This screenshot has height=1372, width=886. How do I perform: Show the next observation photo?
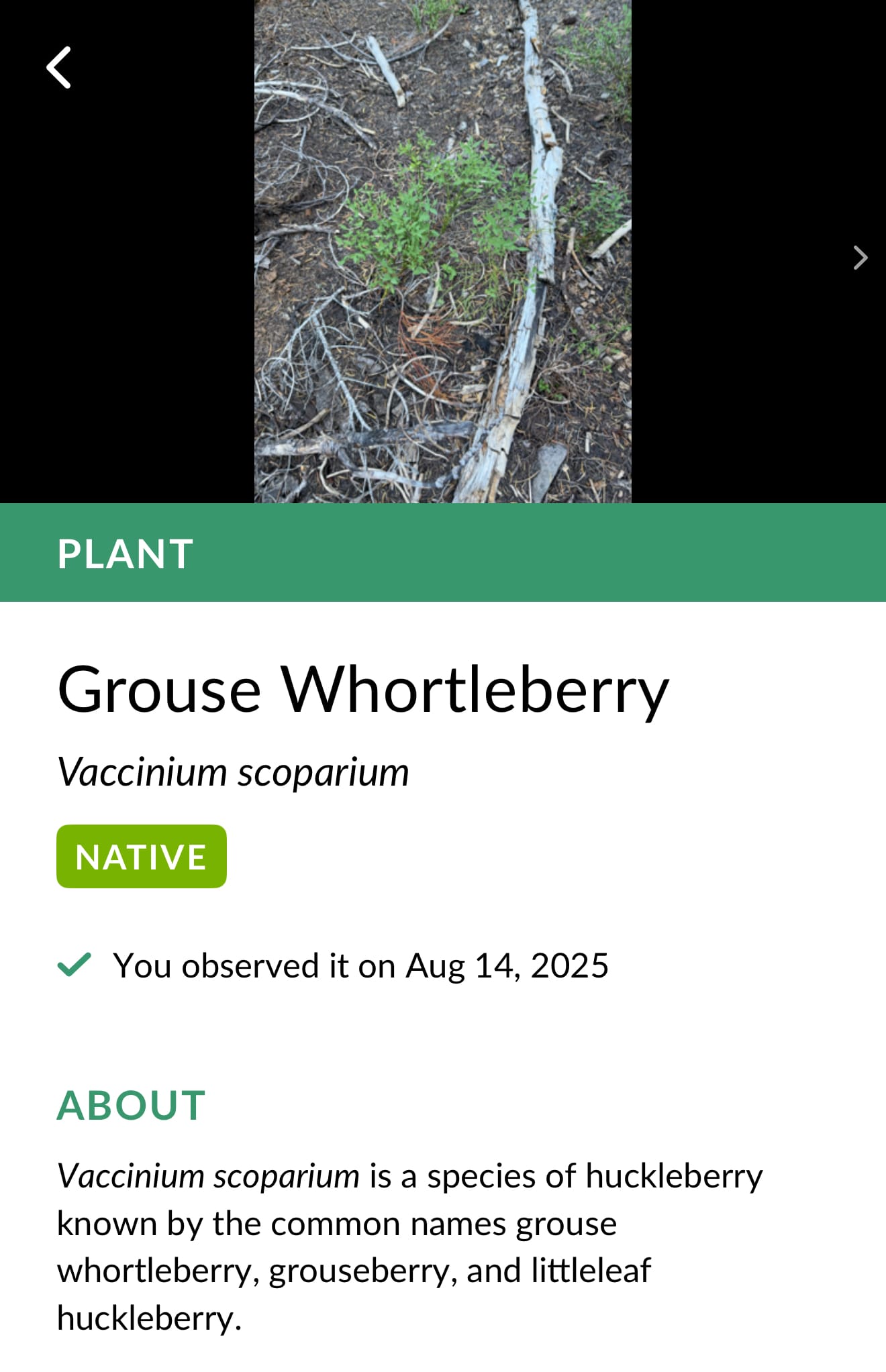click(x=860, y=258)
